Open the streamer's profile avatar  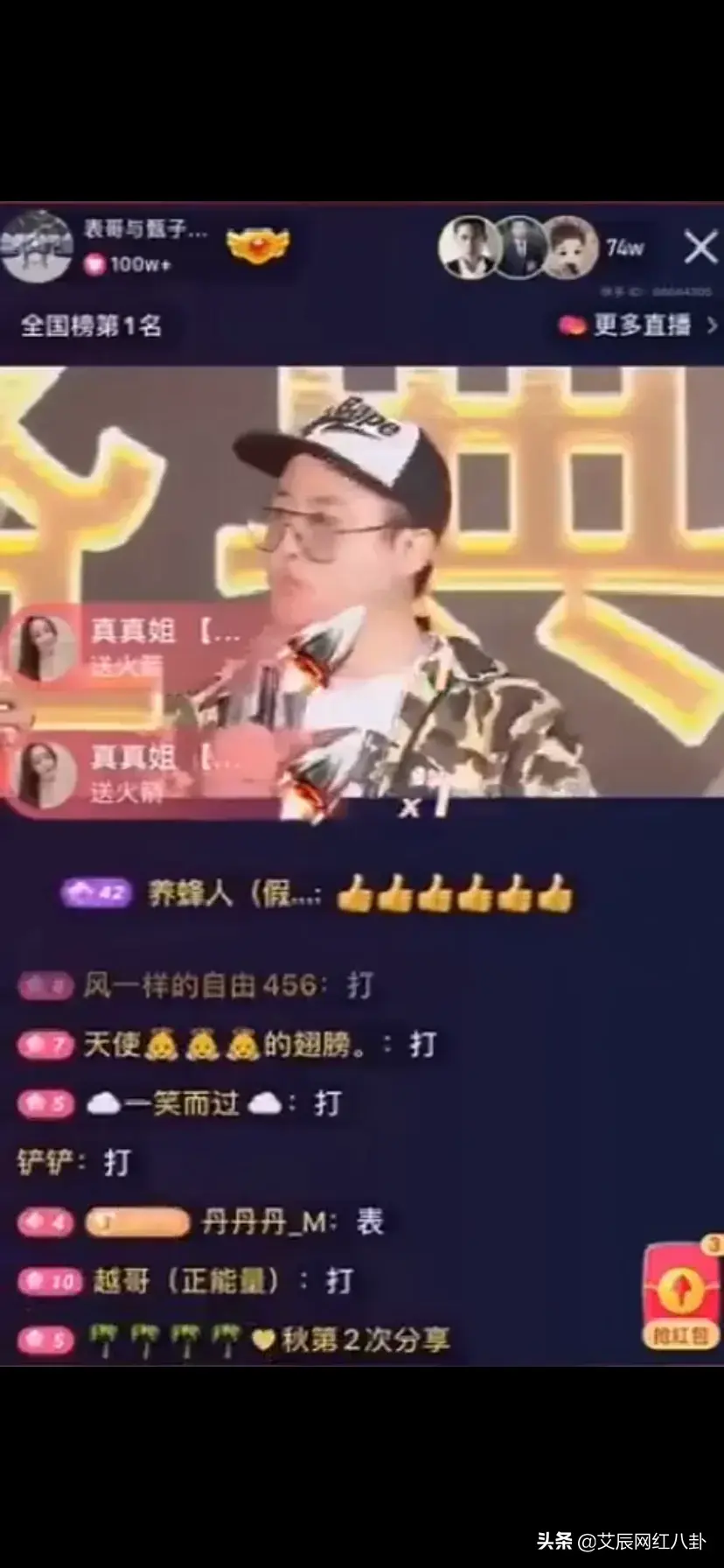point(37,247)
